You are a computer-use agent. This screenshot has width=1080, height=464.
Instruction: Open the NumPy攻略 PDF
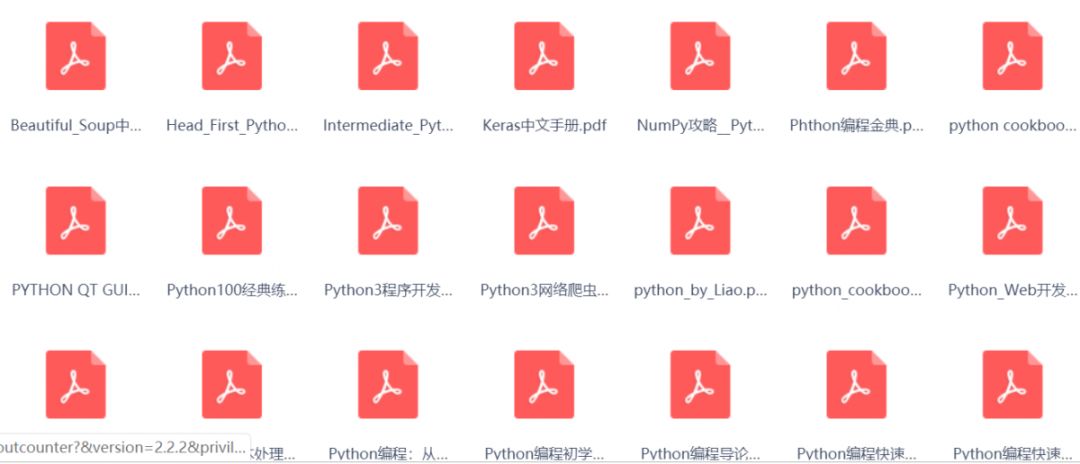(x=699, y=56)
